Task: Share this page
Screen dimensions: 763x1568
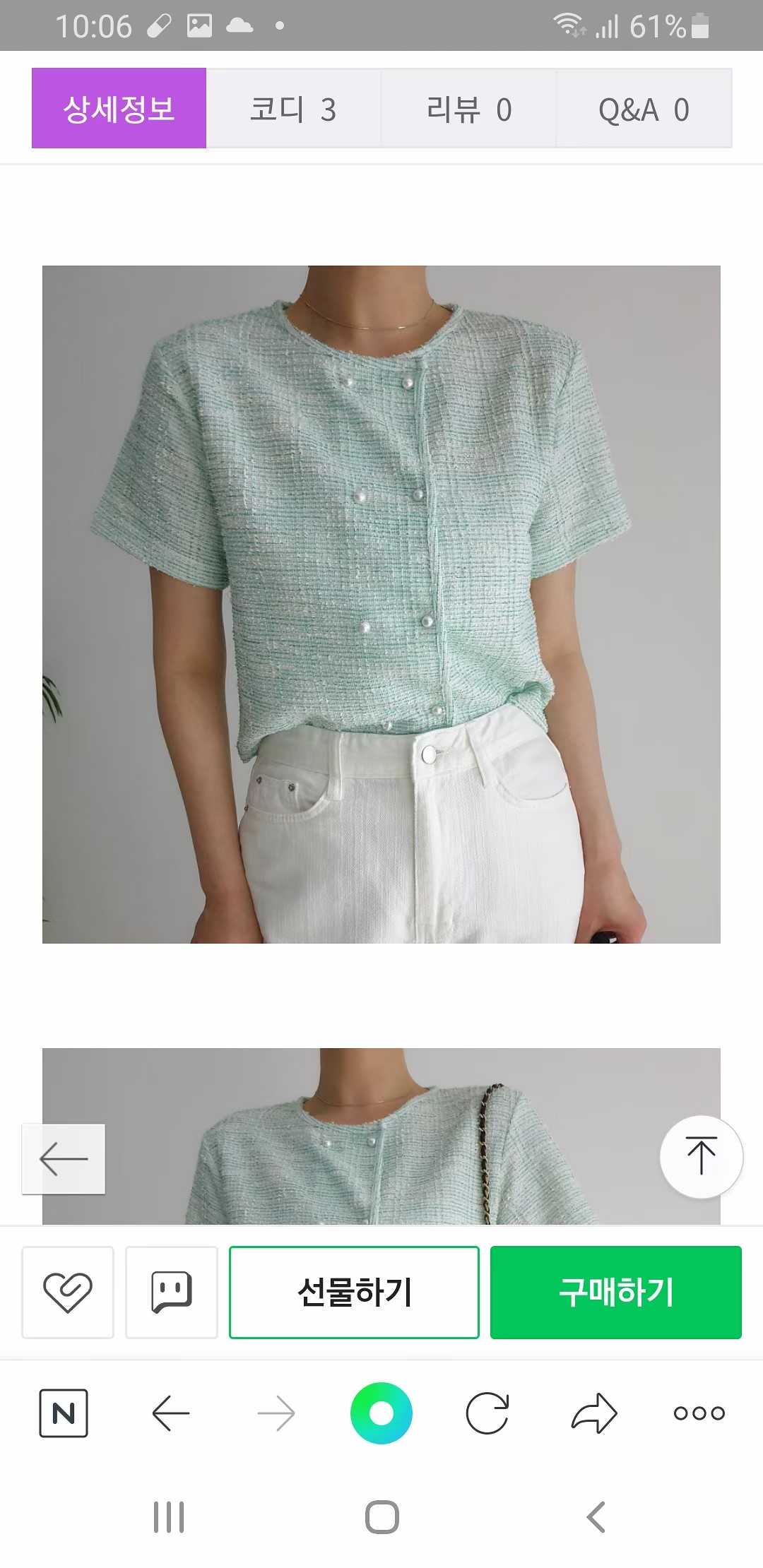Action: [593, 1413]
